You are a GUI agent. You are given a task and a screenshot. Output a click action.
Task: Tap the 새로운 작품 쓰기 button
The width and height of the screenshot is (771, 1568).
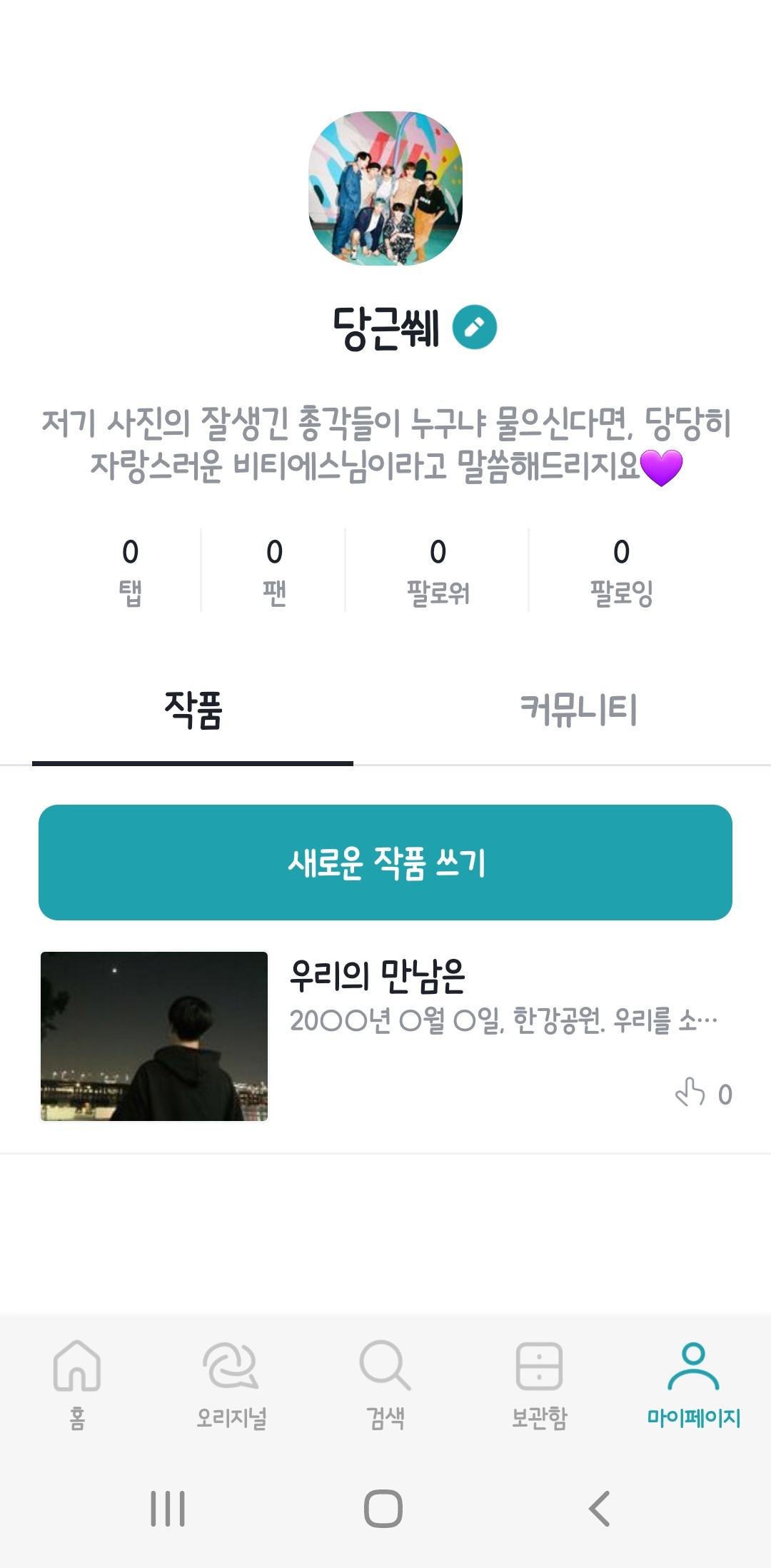(385, 863)
